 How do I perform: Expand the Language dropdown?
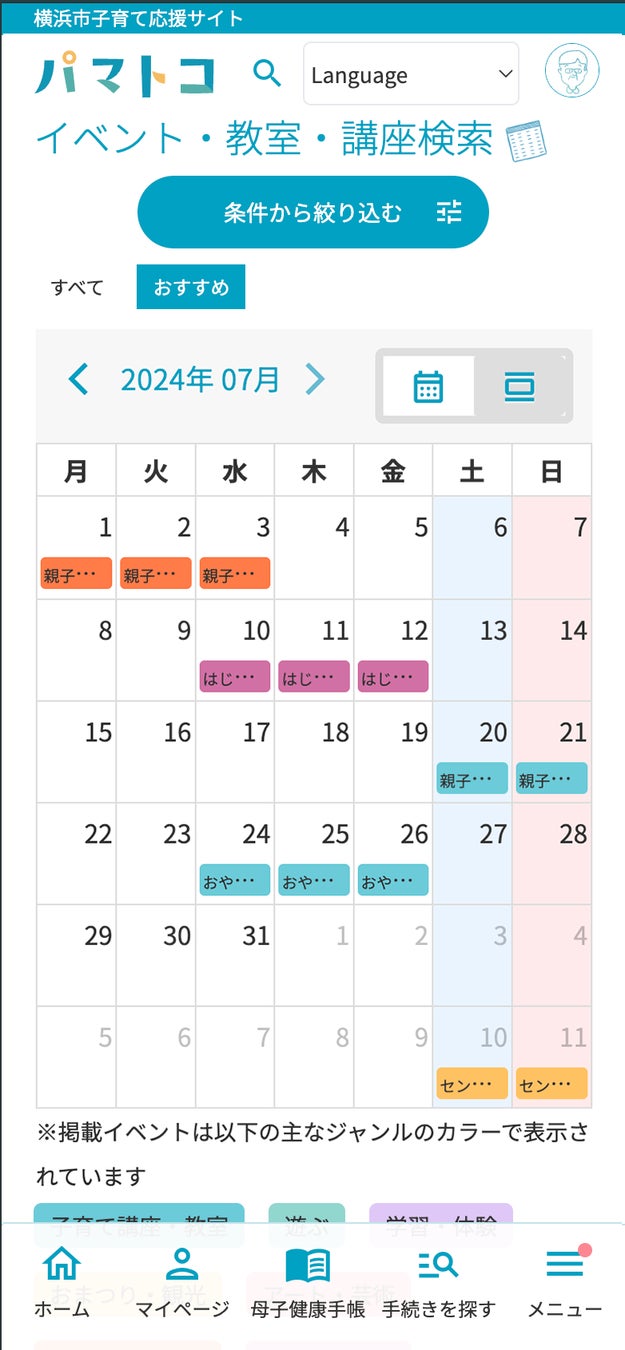410,74
